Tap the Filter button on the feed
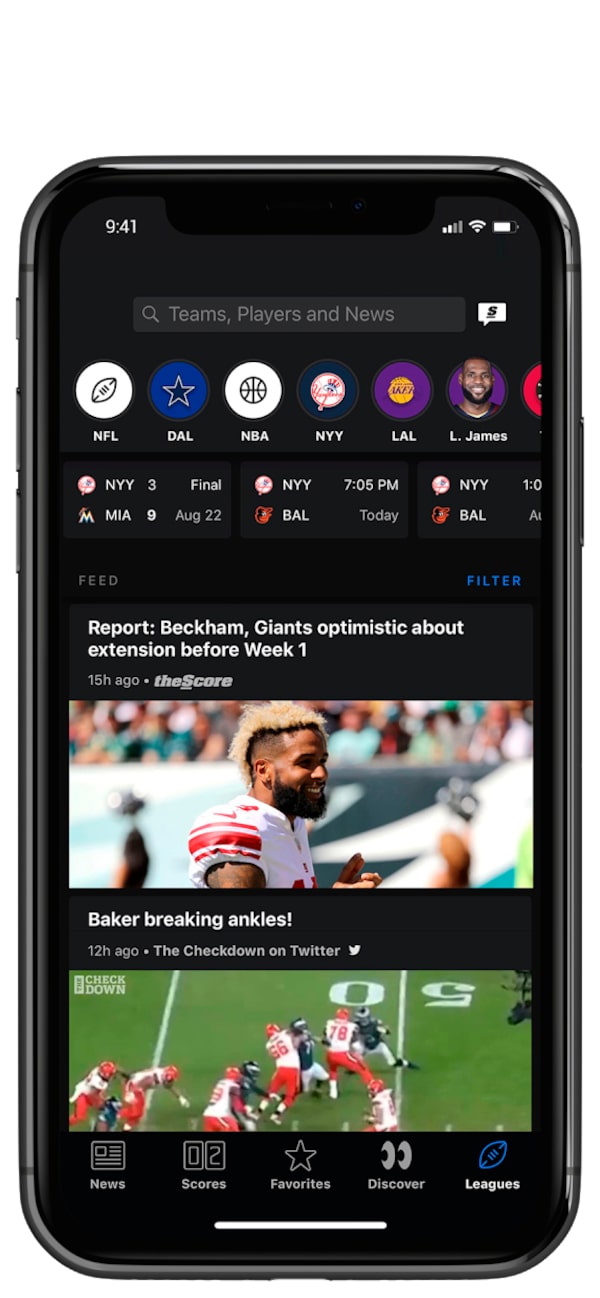 point(494,581)
